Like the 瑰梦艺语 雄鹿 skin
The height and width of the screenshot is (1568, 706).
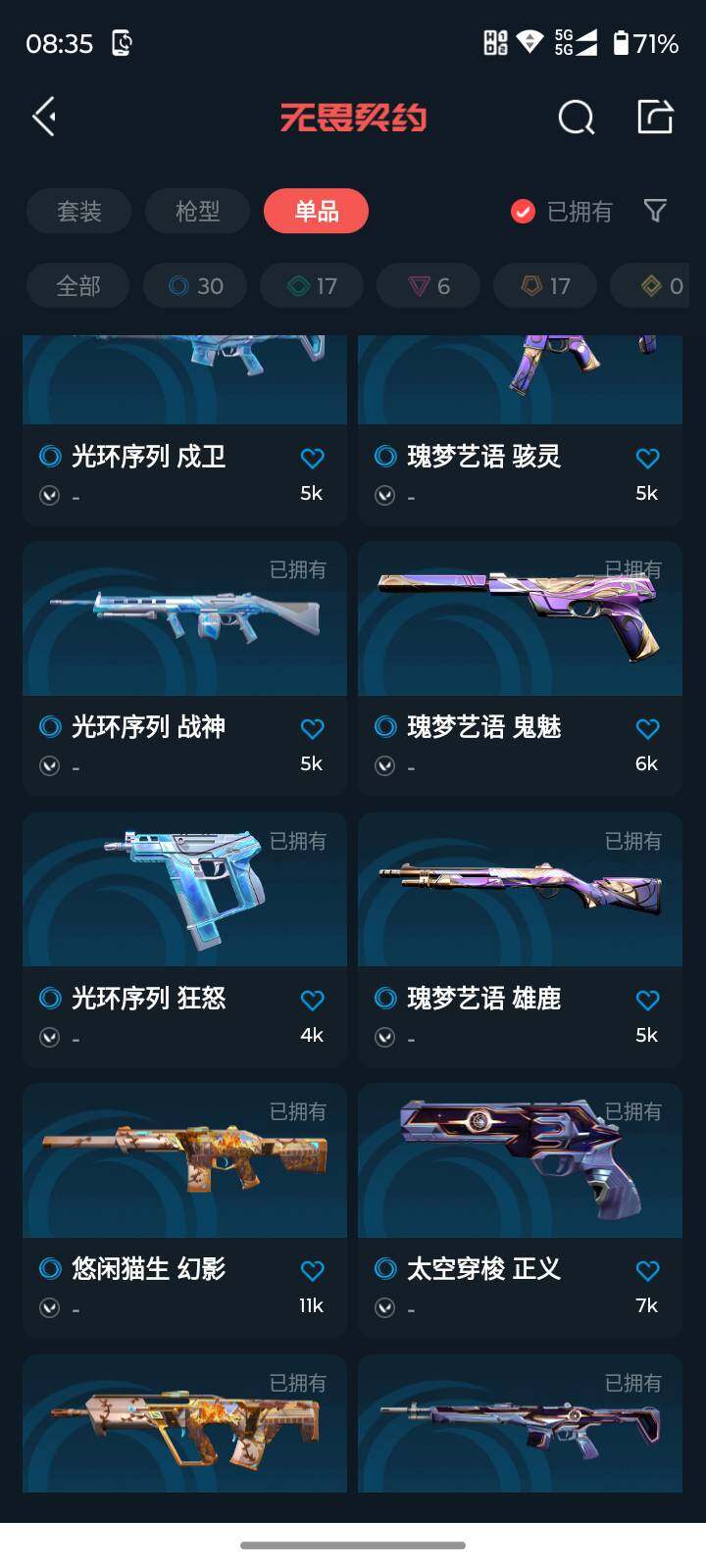click(x=647, y=1001)
